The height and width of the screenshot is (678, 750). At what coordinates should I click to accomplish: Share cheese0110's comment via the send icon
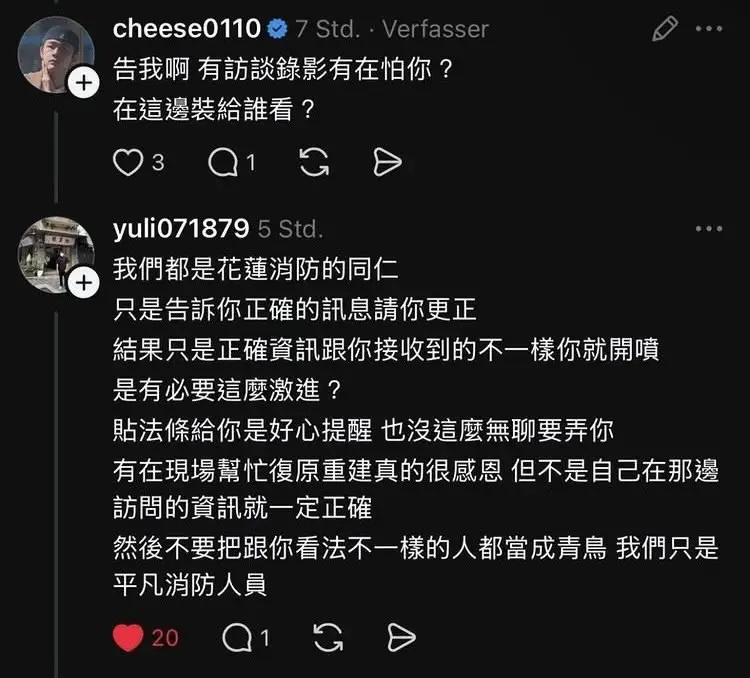387,163
